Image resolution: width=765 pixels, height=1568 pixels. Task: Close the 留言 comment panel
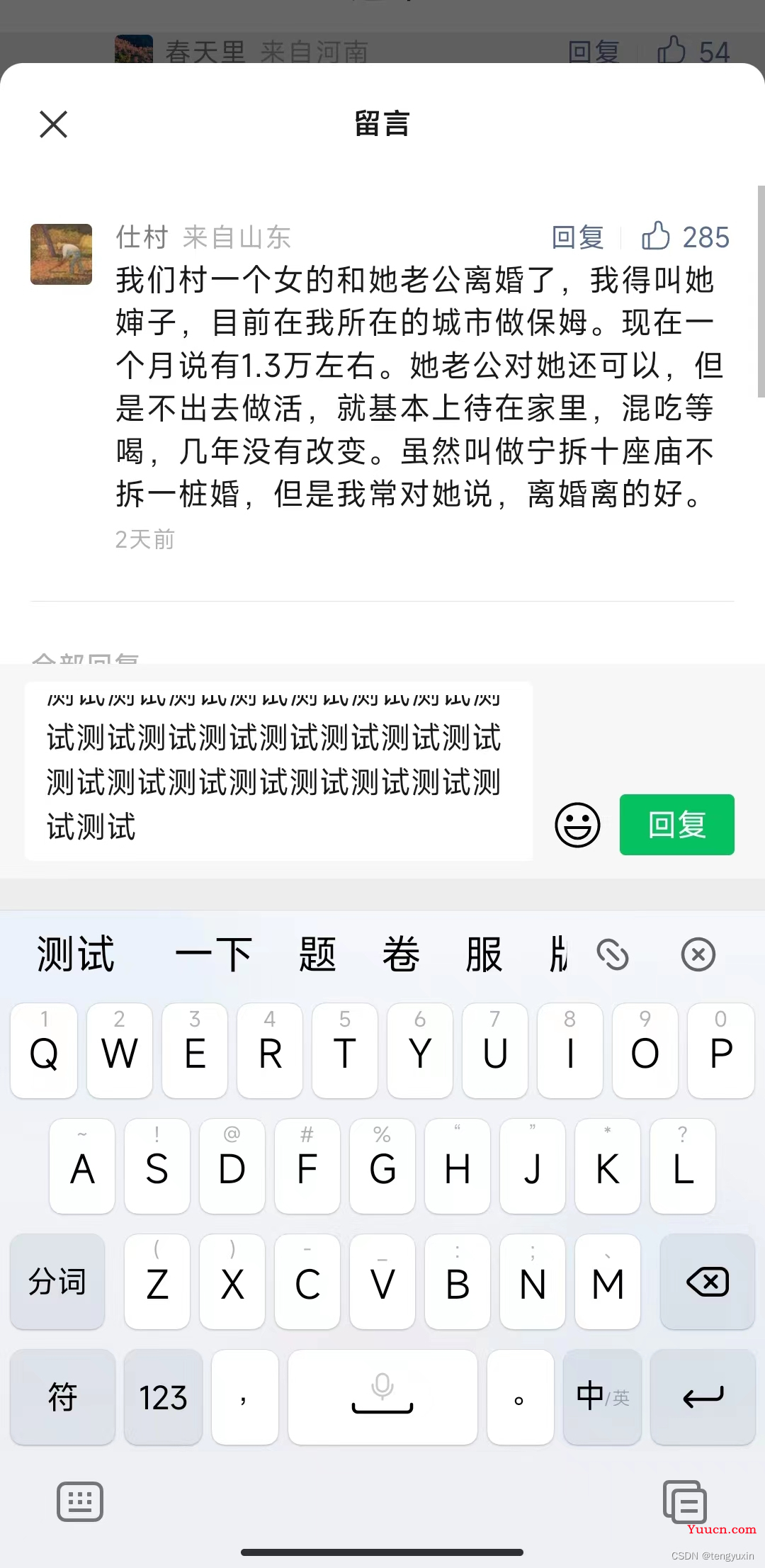click(x=53, y=125)
